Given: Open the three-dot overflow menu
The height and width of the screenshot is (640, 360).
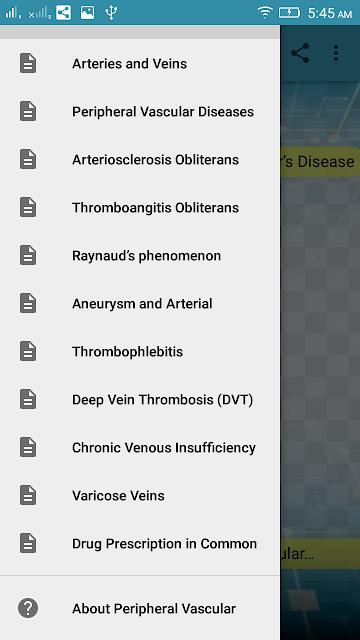Looking at the screenshot, I should coord(336,53).
